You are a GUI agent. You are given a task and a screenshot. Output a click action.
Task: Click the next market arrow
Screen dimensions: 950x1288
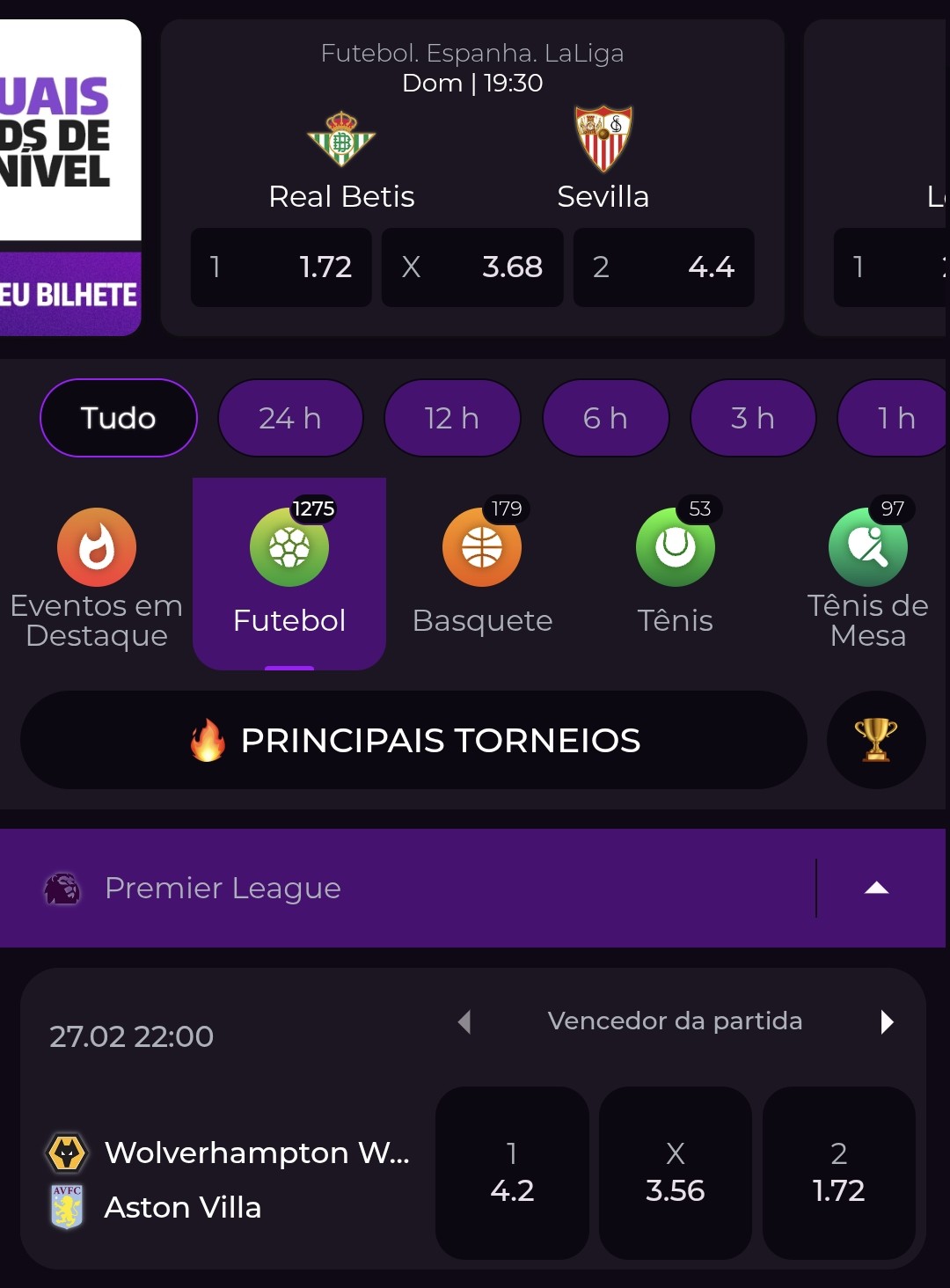(x=887, y=1021)
